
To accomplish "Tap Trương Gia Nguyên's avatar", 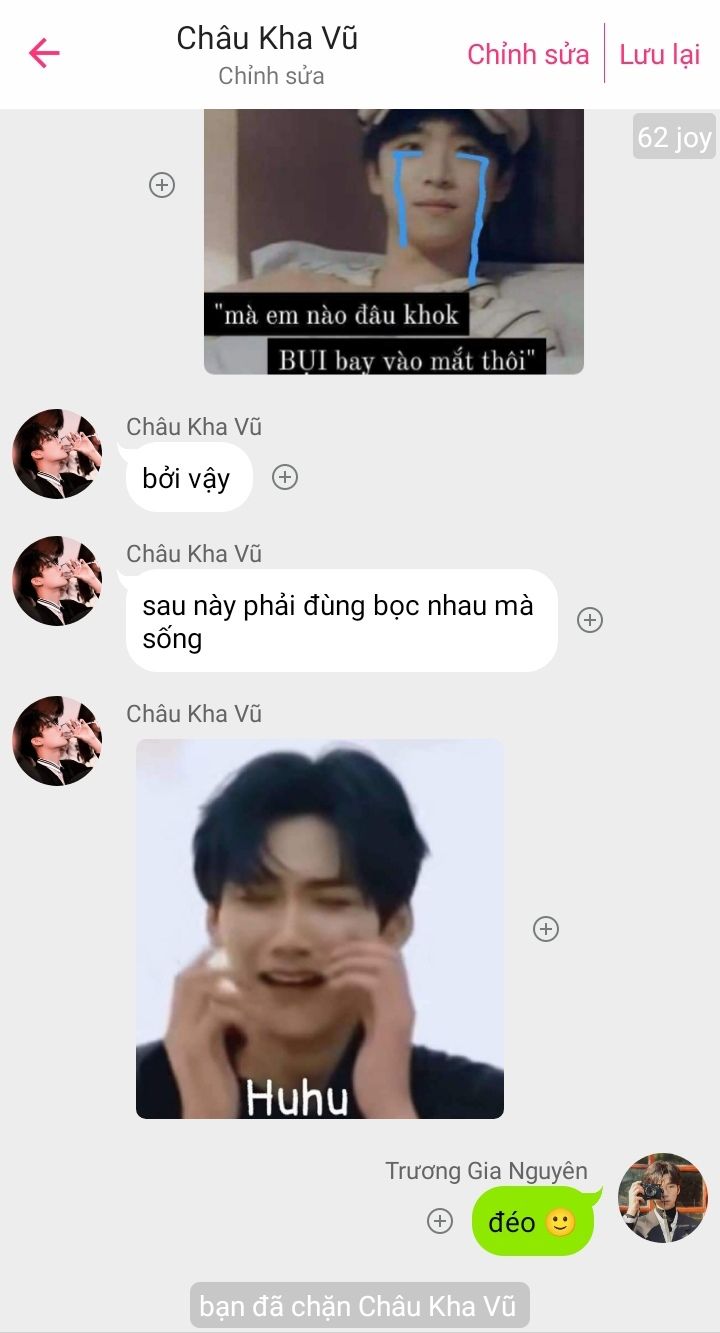I will point(662,1198).
